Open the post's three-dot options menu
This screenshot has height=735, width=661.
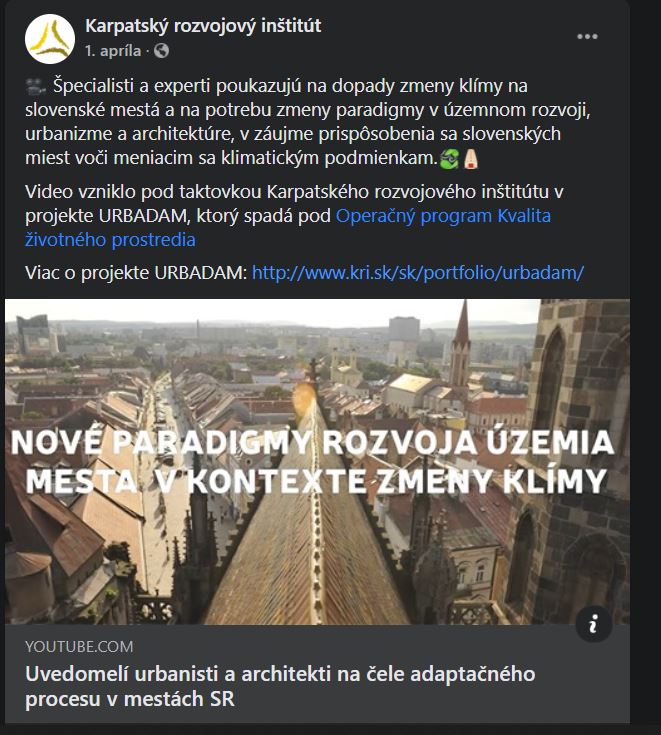pos(587,37)
